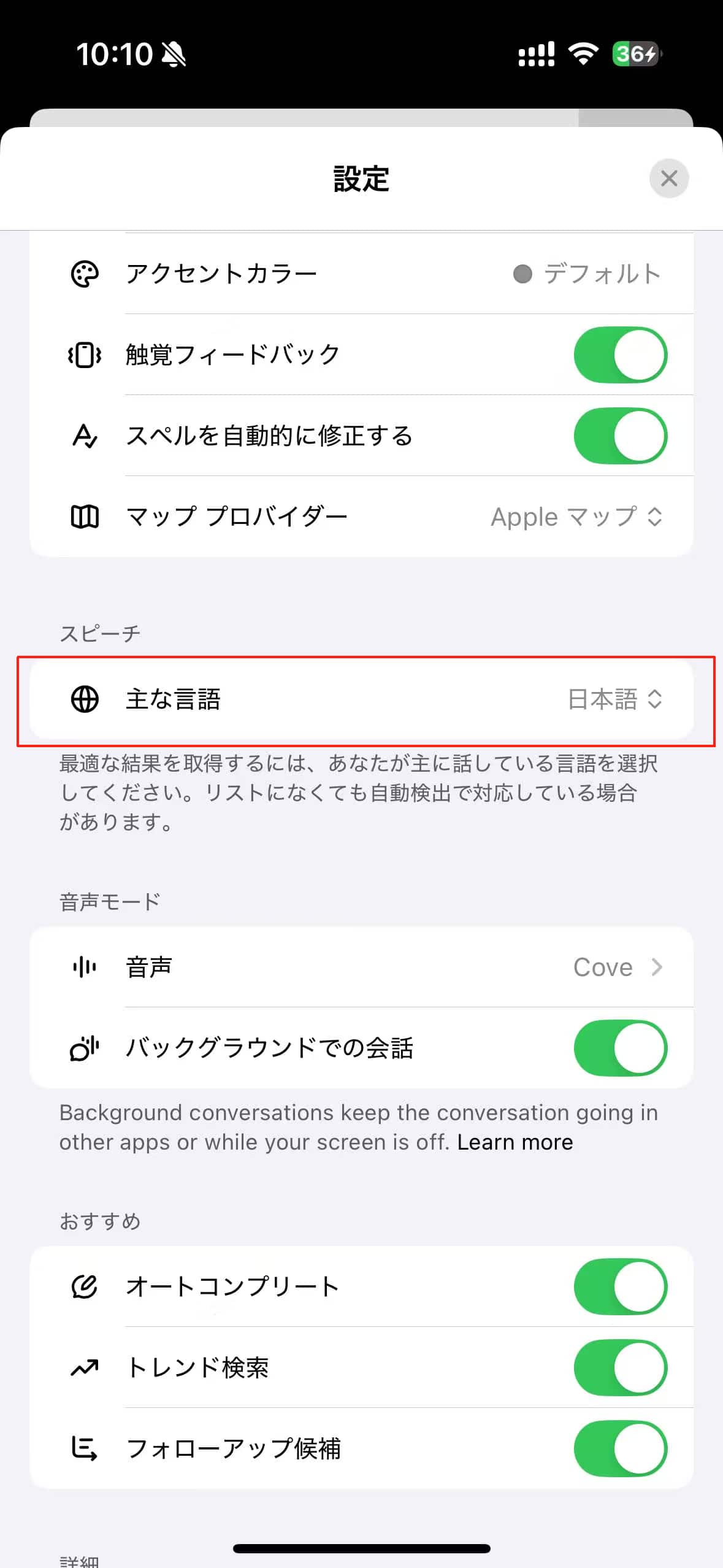Viewport: 723px width, 1568px height.
Task: Turn off バックグラウンドでの会話
Action: (621, 1048)
